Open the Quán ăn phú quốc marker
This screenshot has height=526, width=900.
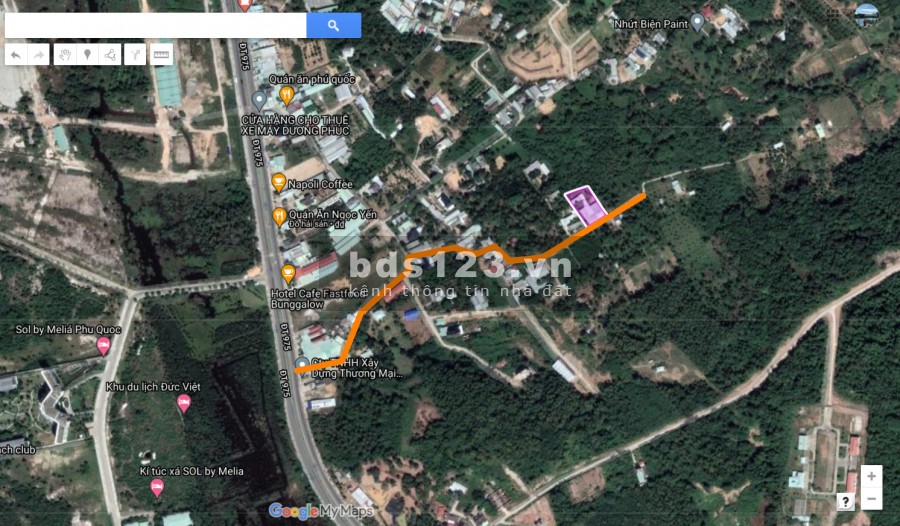pyautogui.click(x=287, y=95)
